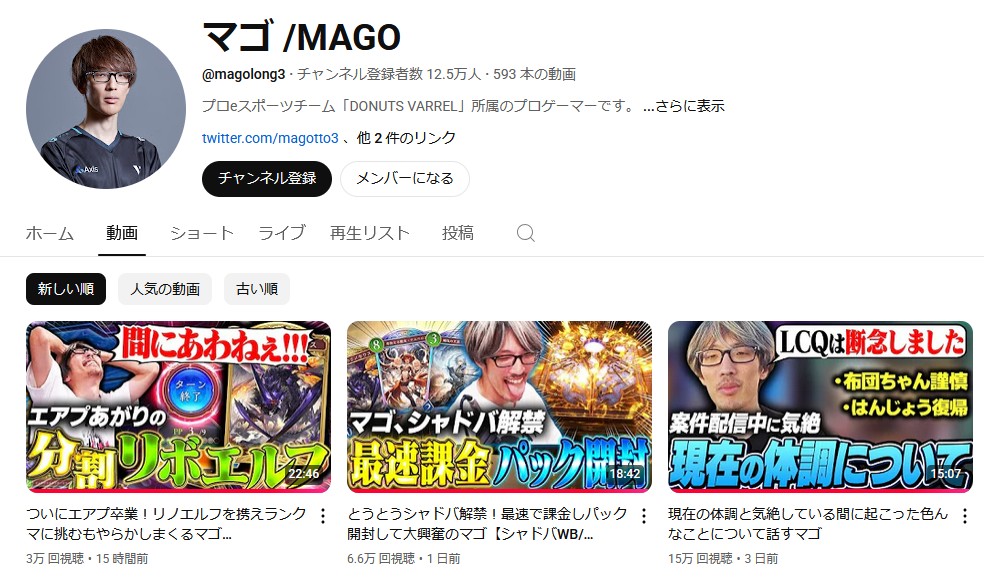Screen dimensions: 984x588
Task: Open options for the 現在の体調と気絶 video
Action: 965,516
